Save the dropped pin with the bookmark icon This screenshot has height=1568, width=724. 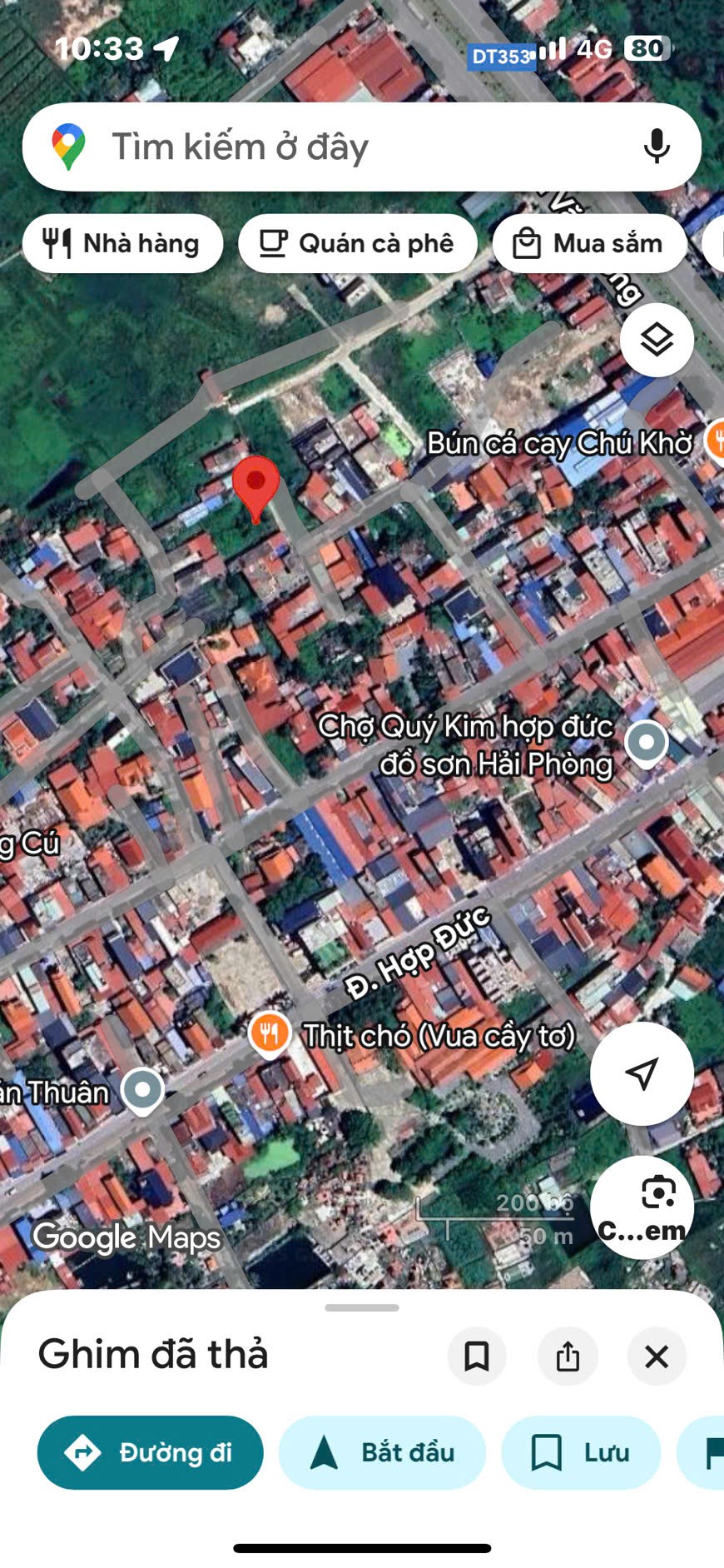click(477, 1356)
